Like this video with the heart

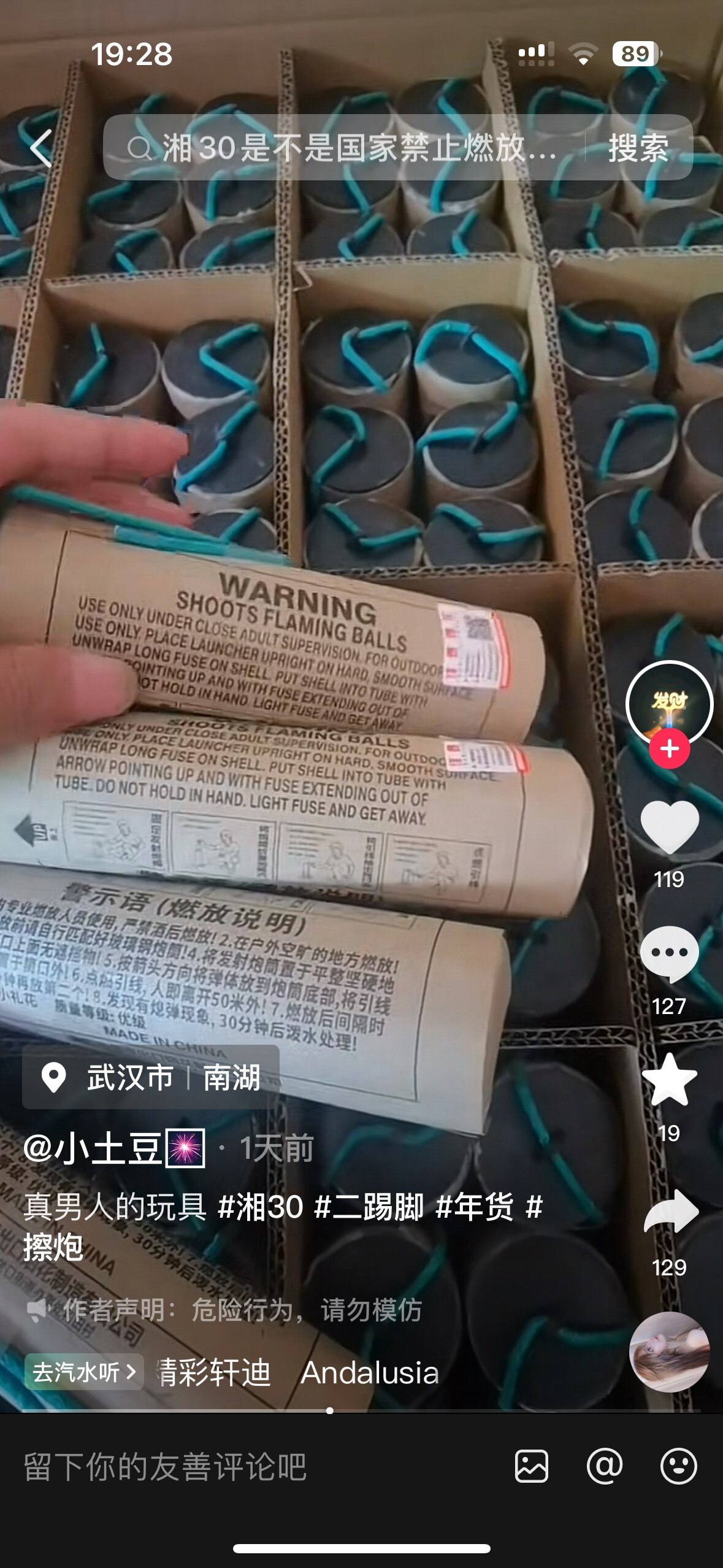point(669,826)
